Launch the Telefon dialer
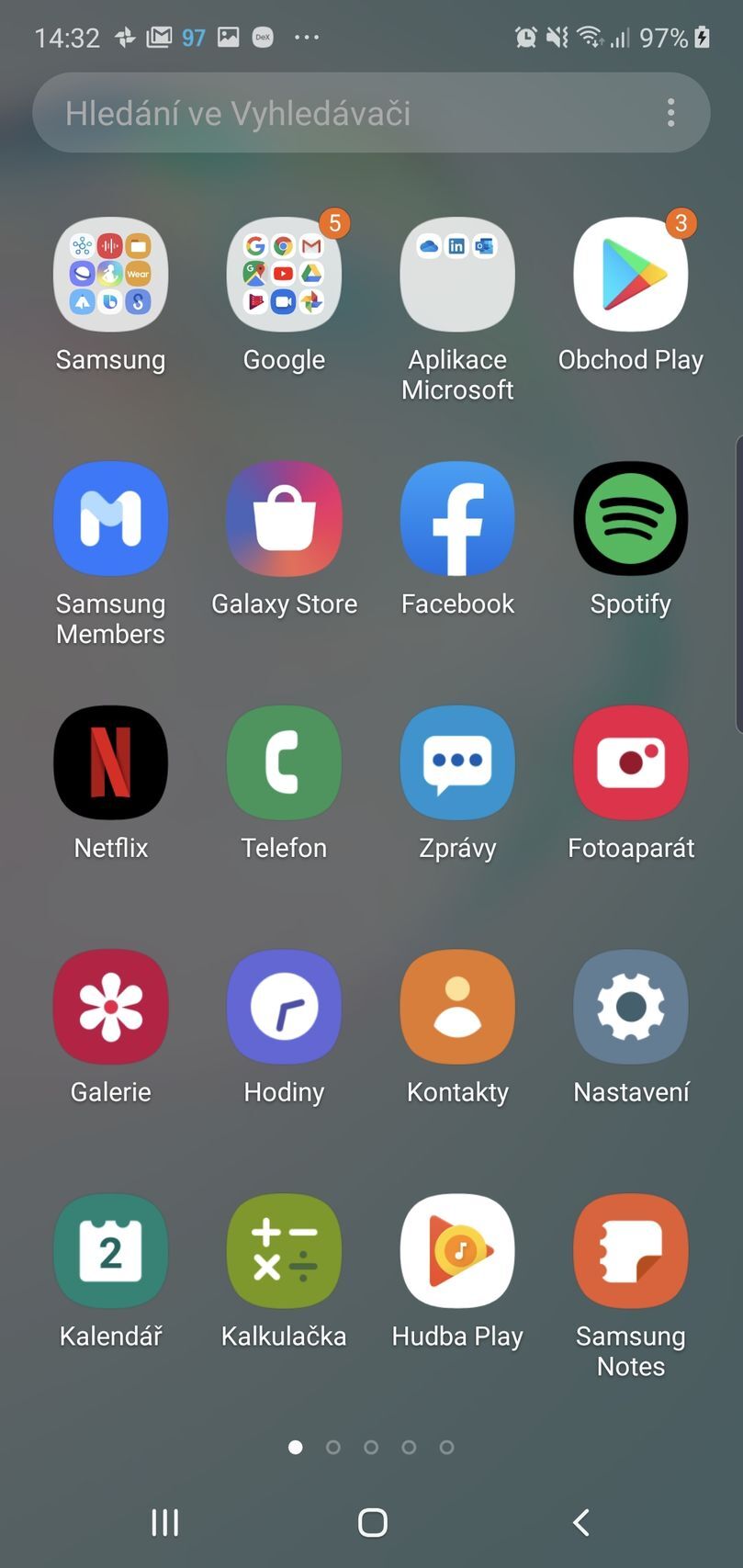 283,762
